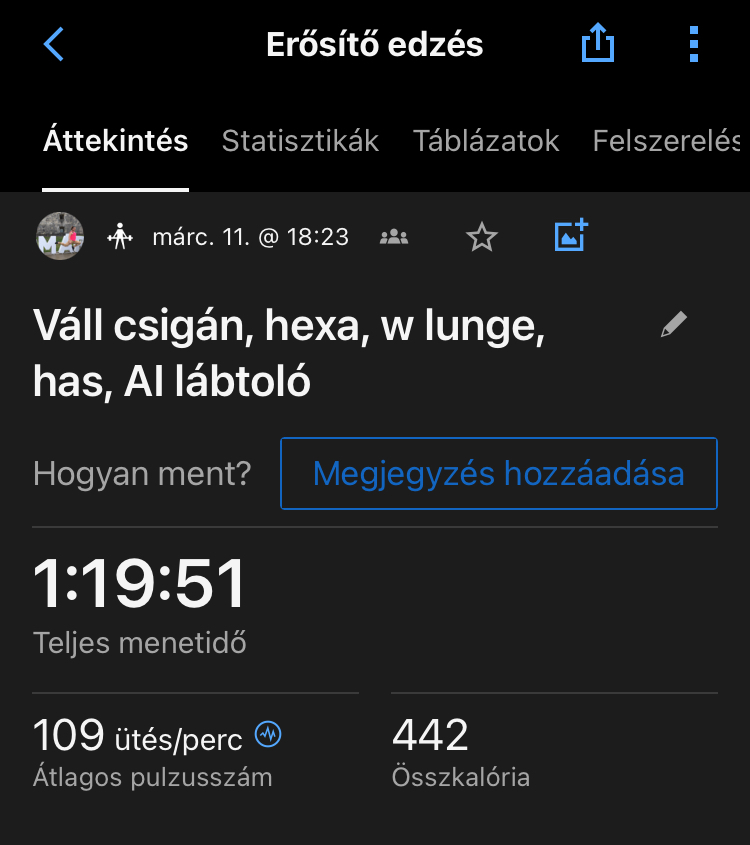Viewport: 750px width, 845px height.
Task: Mark activity as favorite with star
Action: 482,237
